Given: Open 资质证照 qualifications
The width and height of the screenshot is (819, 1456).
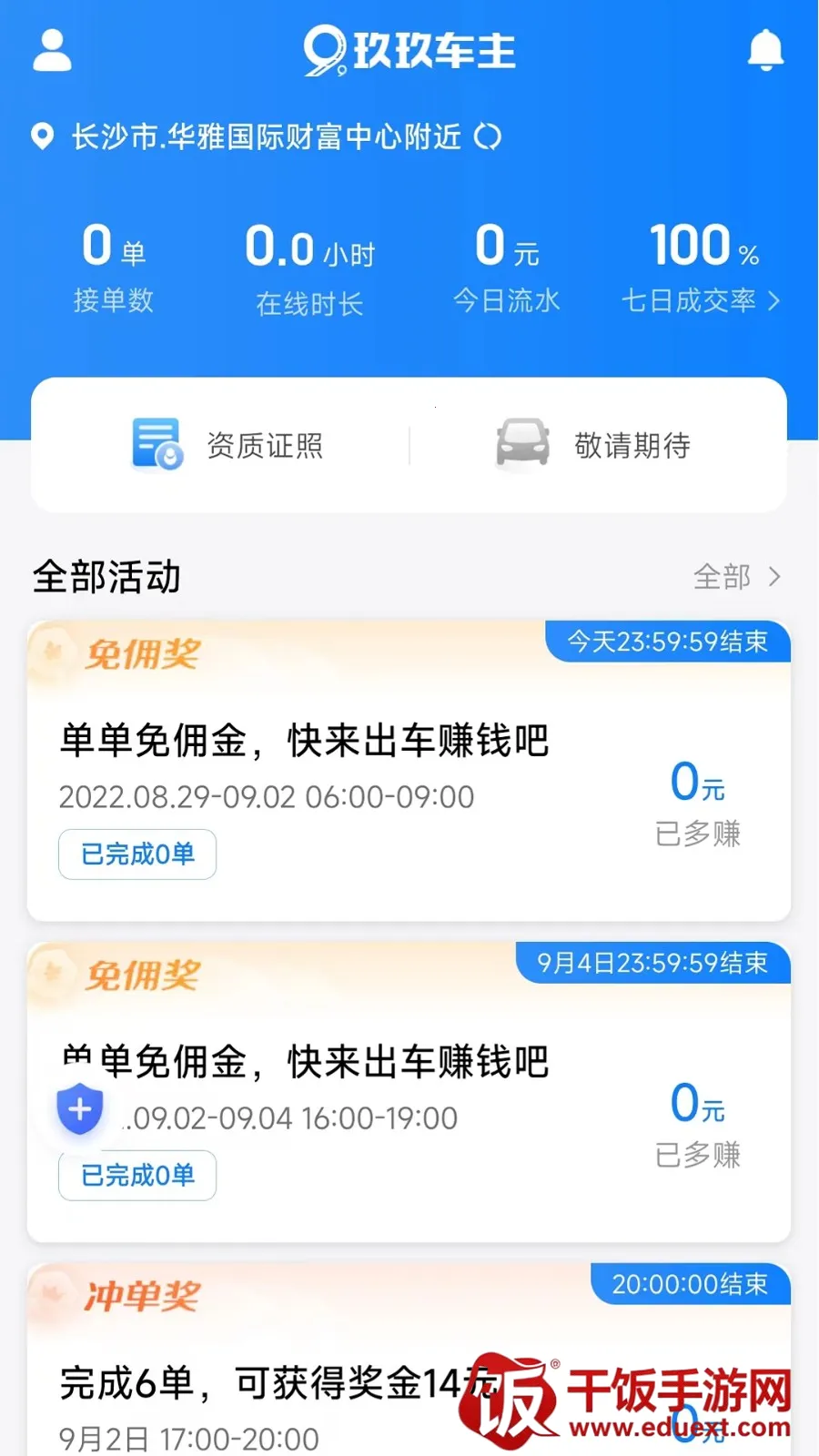Looking at the screenshot, I should [x=227, y=445].
